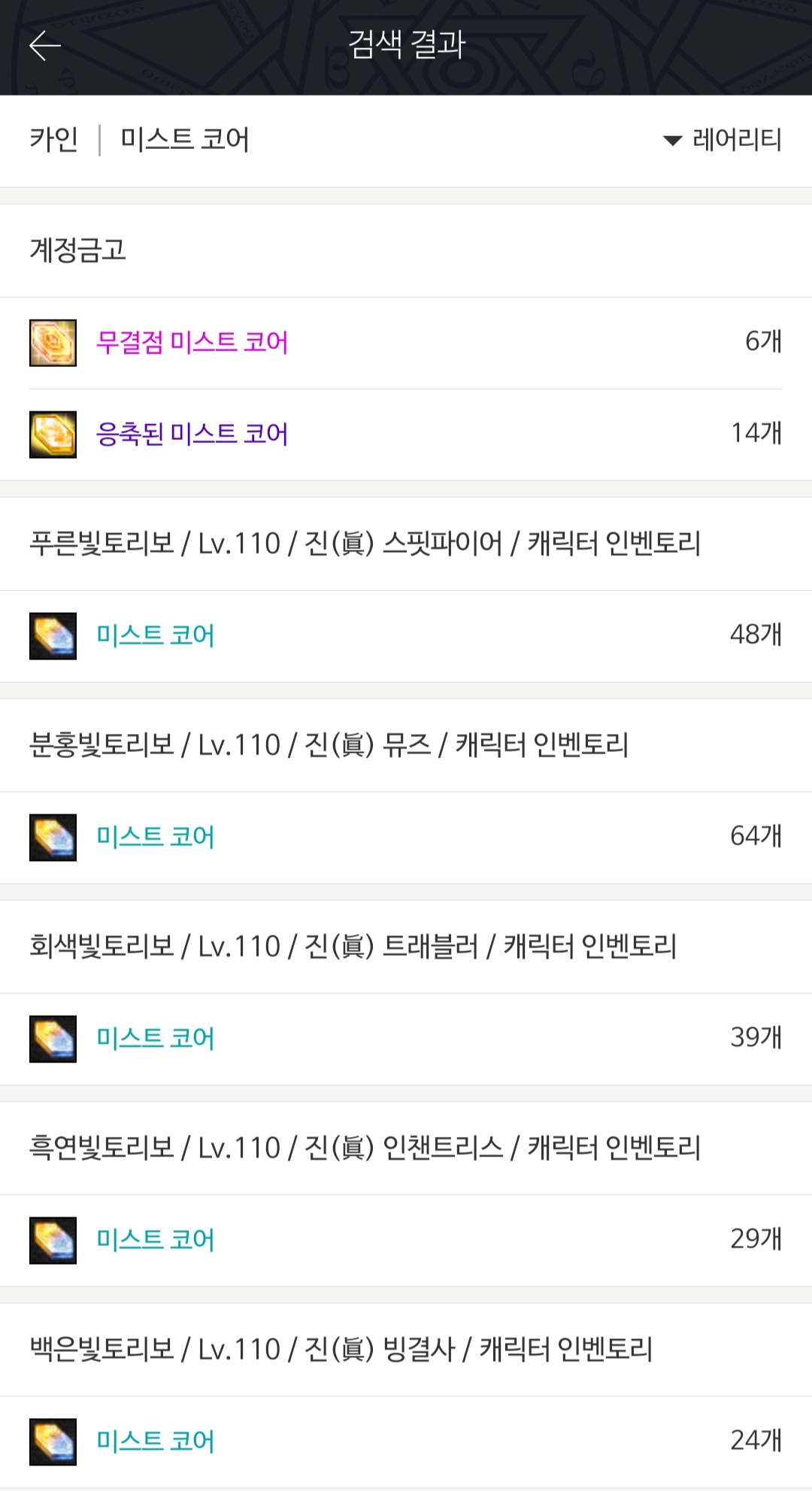Select 미스트 코어 row showing 24개
Screen dimensions: 812x1491
406,1442
